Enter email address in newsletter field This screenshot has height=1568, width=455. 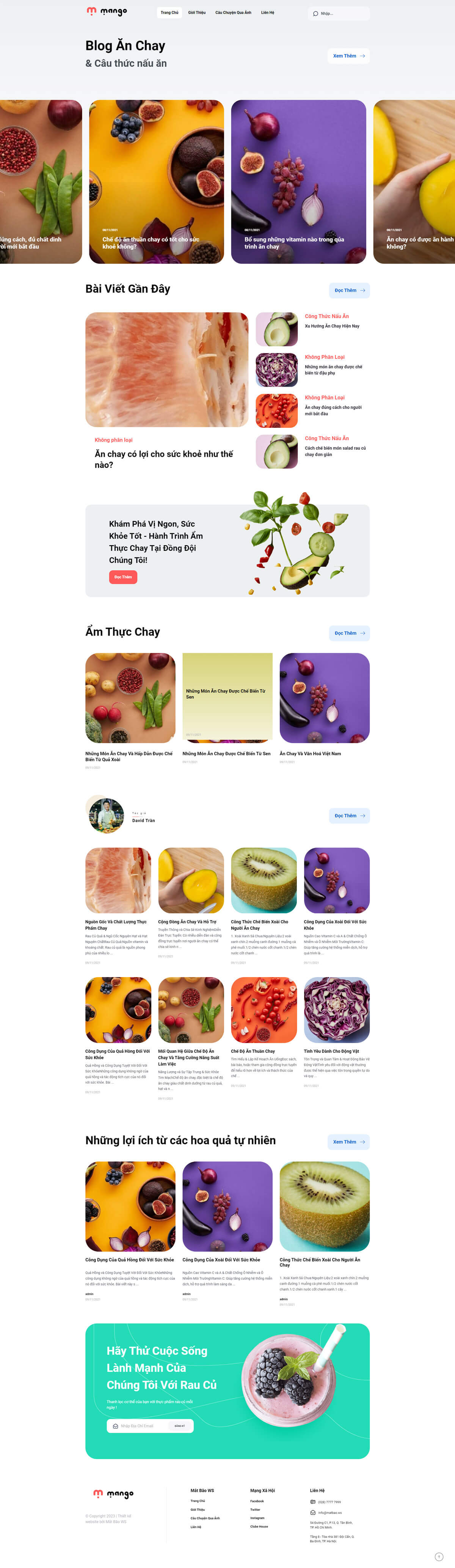tap(142, 1425)
